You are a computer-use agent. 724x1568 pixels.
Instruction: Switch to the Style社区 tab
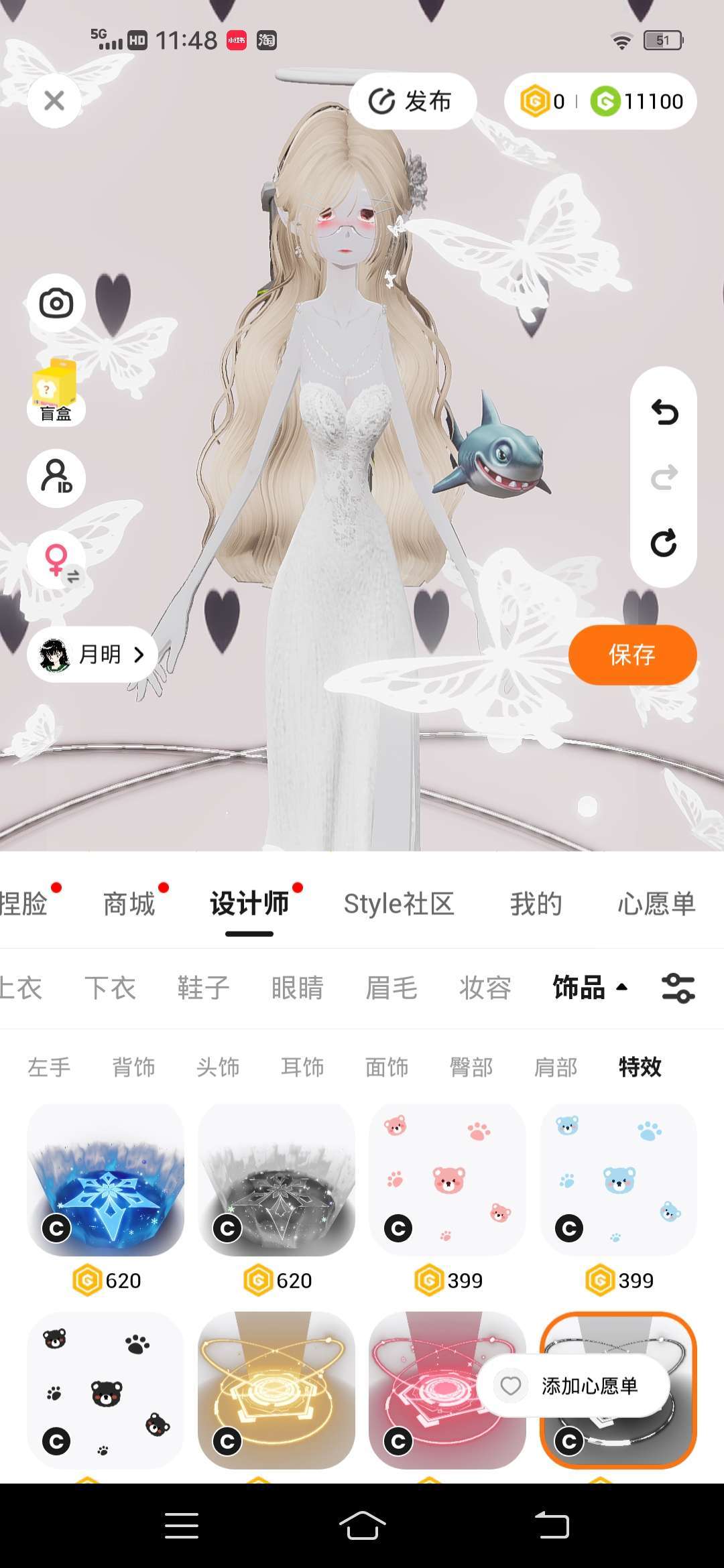(x=399, y=904)
